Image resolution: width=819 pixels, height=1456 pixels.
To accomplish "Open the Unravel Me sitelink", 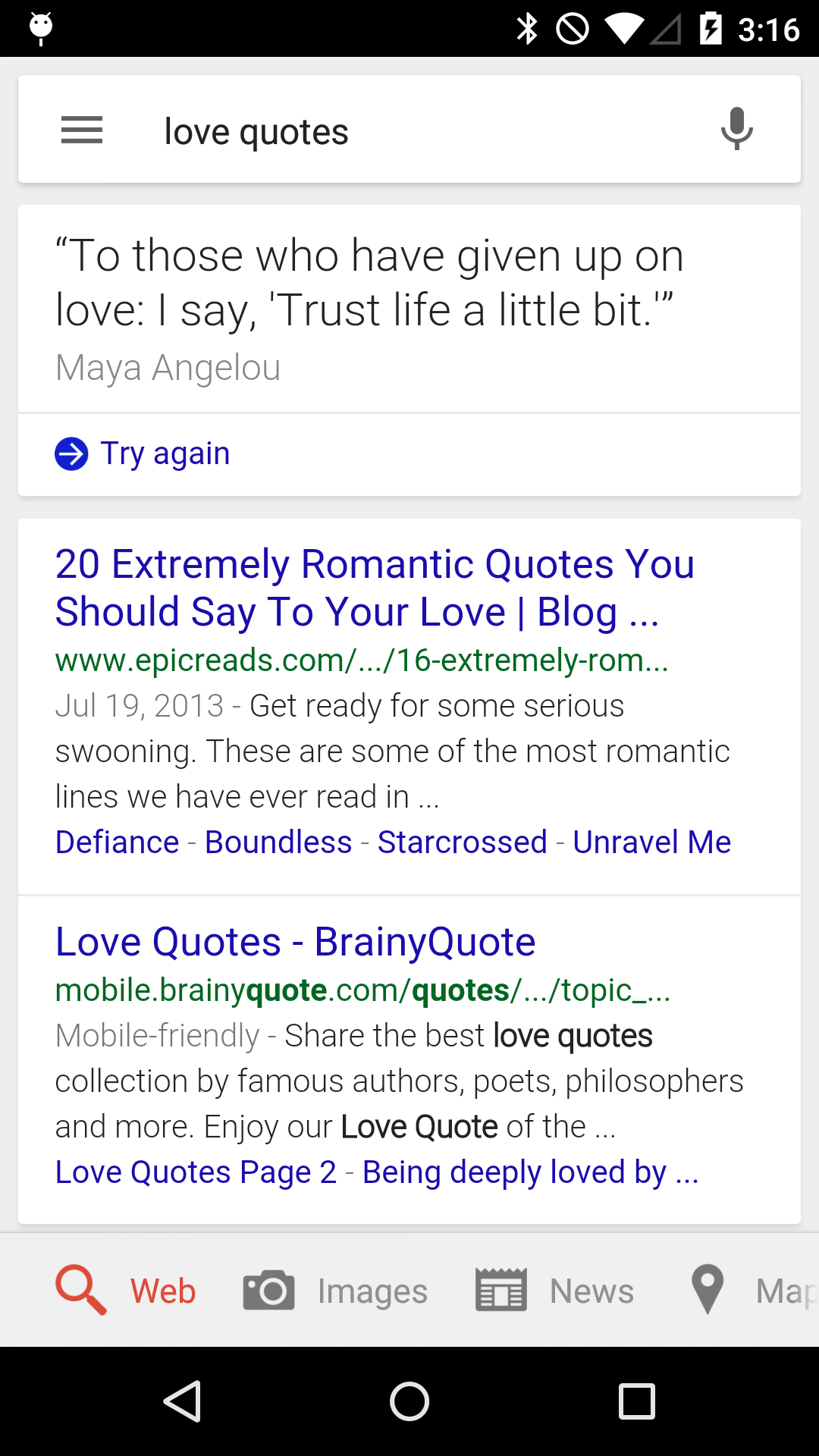I will pos(651,842).
